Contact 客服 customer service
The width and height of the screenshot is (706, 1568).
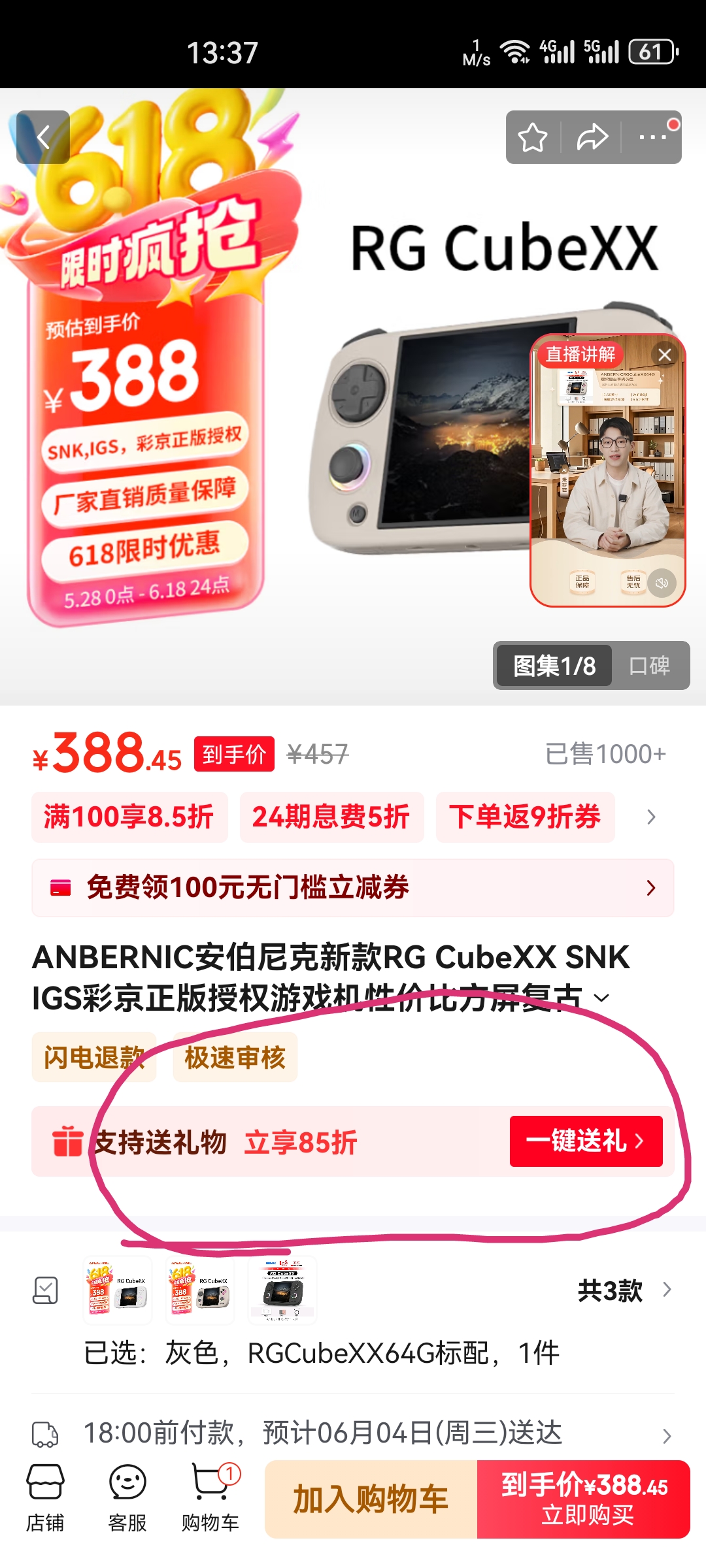127,1497
